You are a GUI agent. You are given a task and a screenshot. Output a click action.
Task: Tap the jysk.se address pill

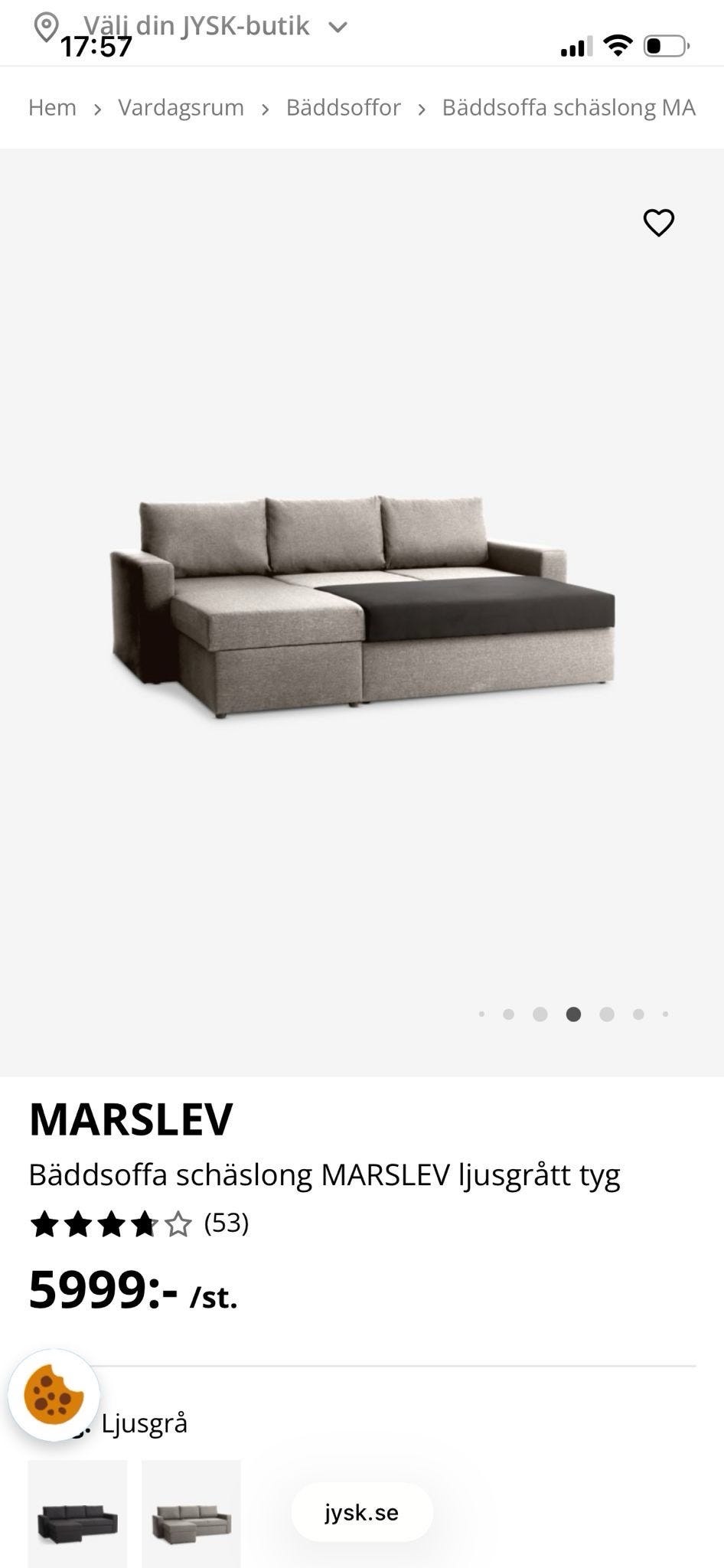pos(361,1512)
